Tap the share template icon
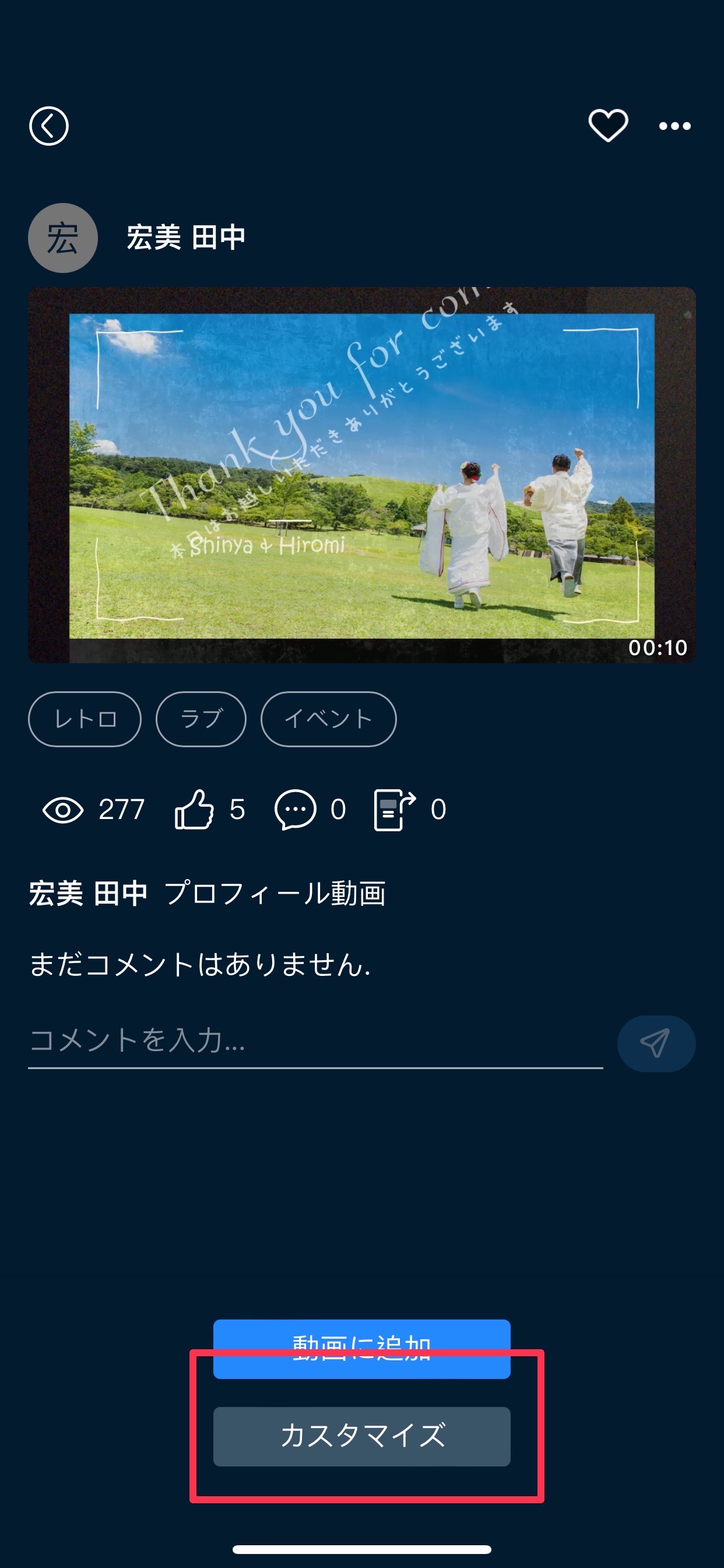The height and width of the screenshot is (1568, 724). 394,810
